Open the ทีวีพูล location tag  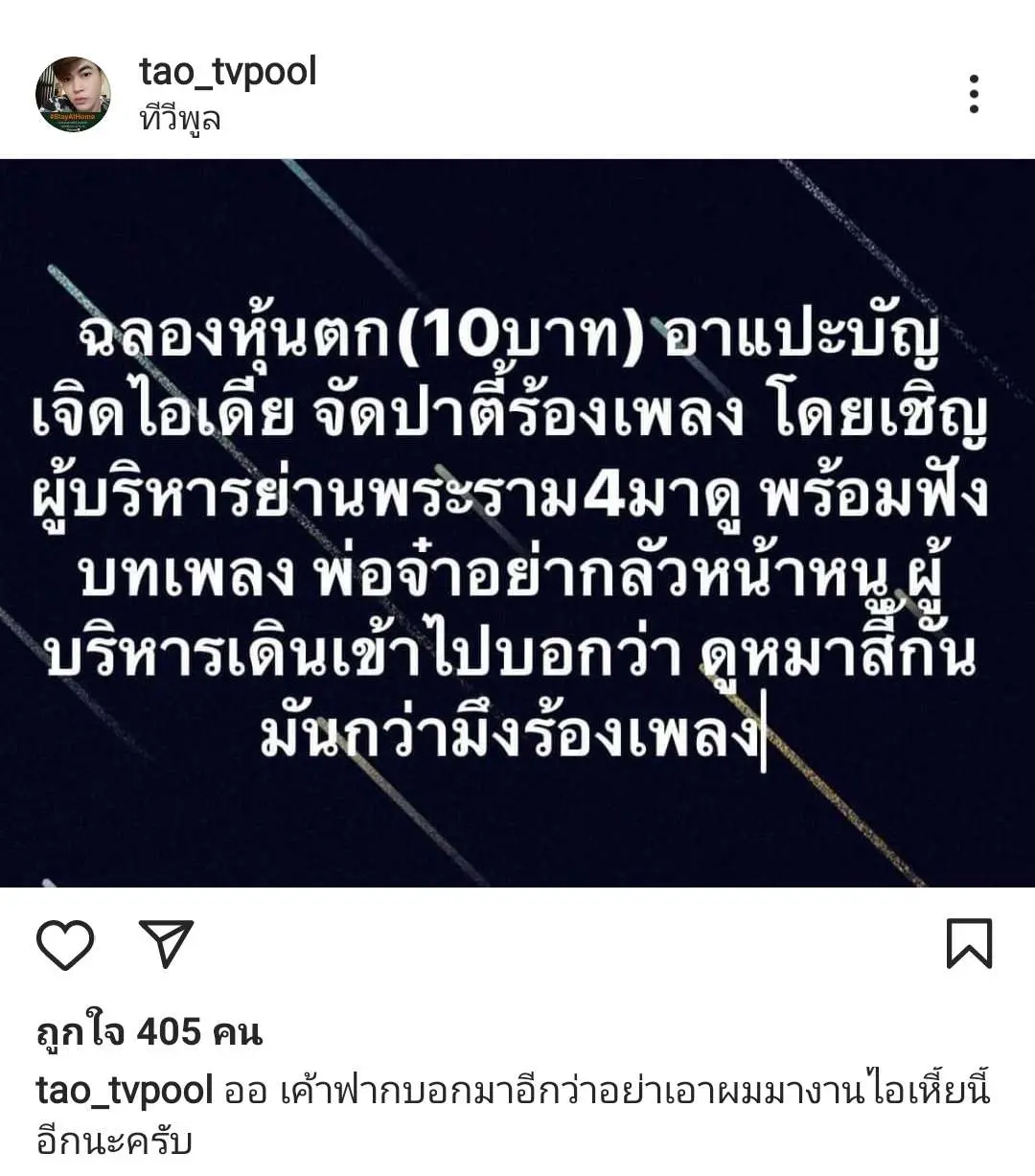click(180, 119)
